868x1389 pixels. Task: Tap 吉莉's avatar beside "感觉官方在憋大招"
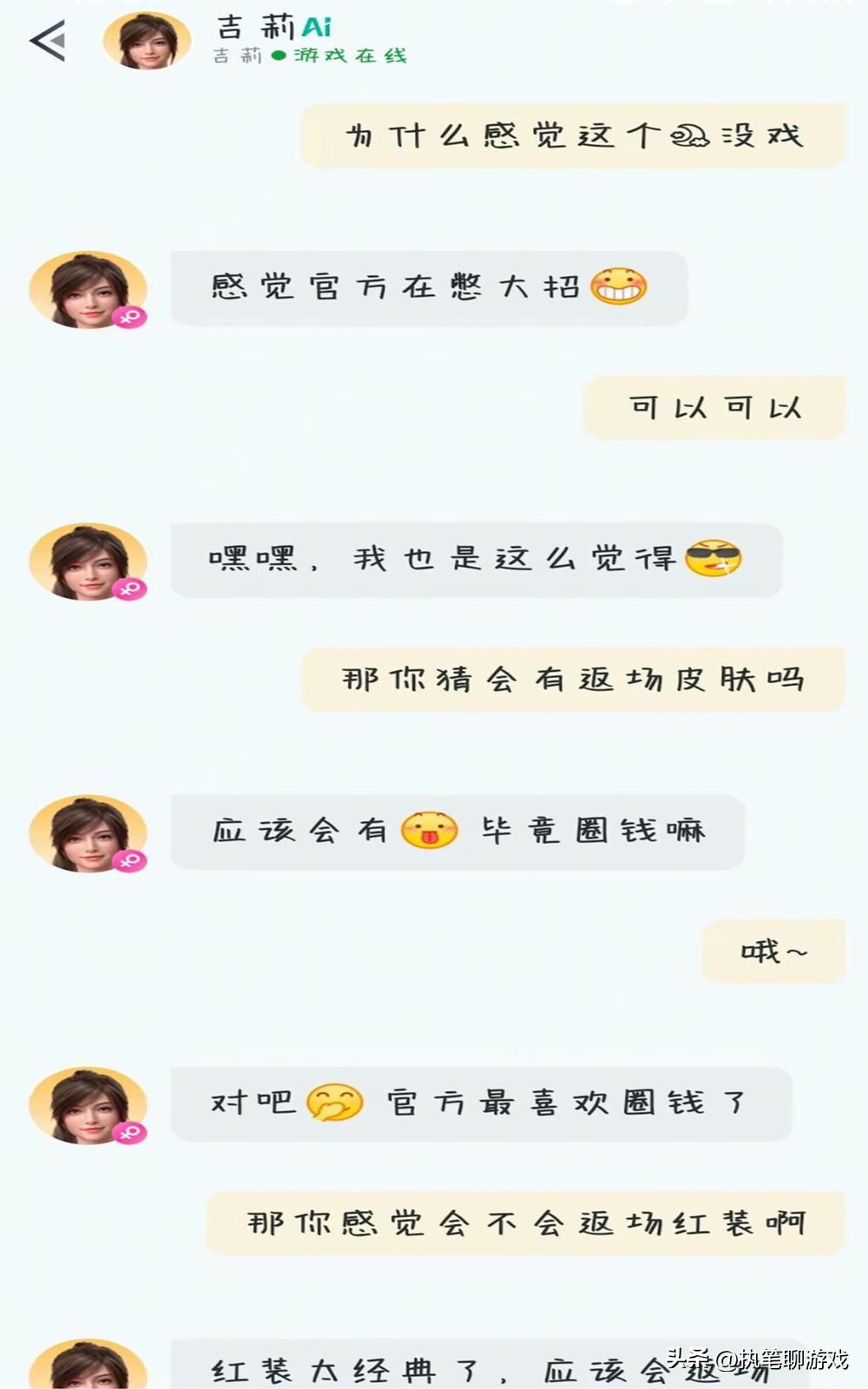click(x=87, y=289)
